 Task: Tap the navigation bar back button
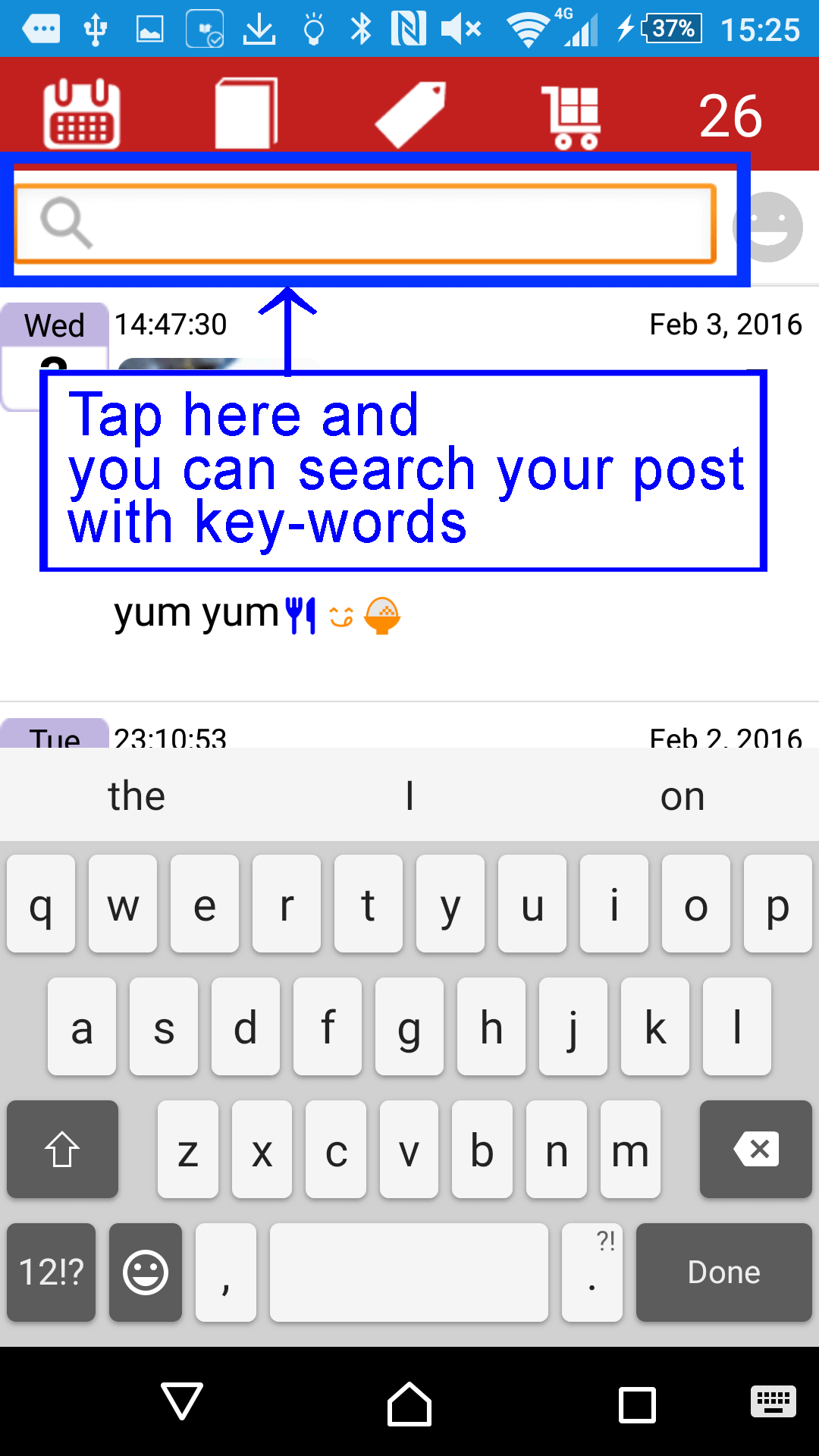(182, 1401)
